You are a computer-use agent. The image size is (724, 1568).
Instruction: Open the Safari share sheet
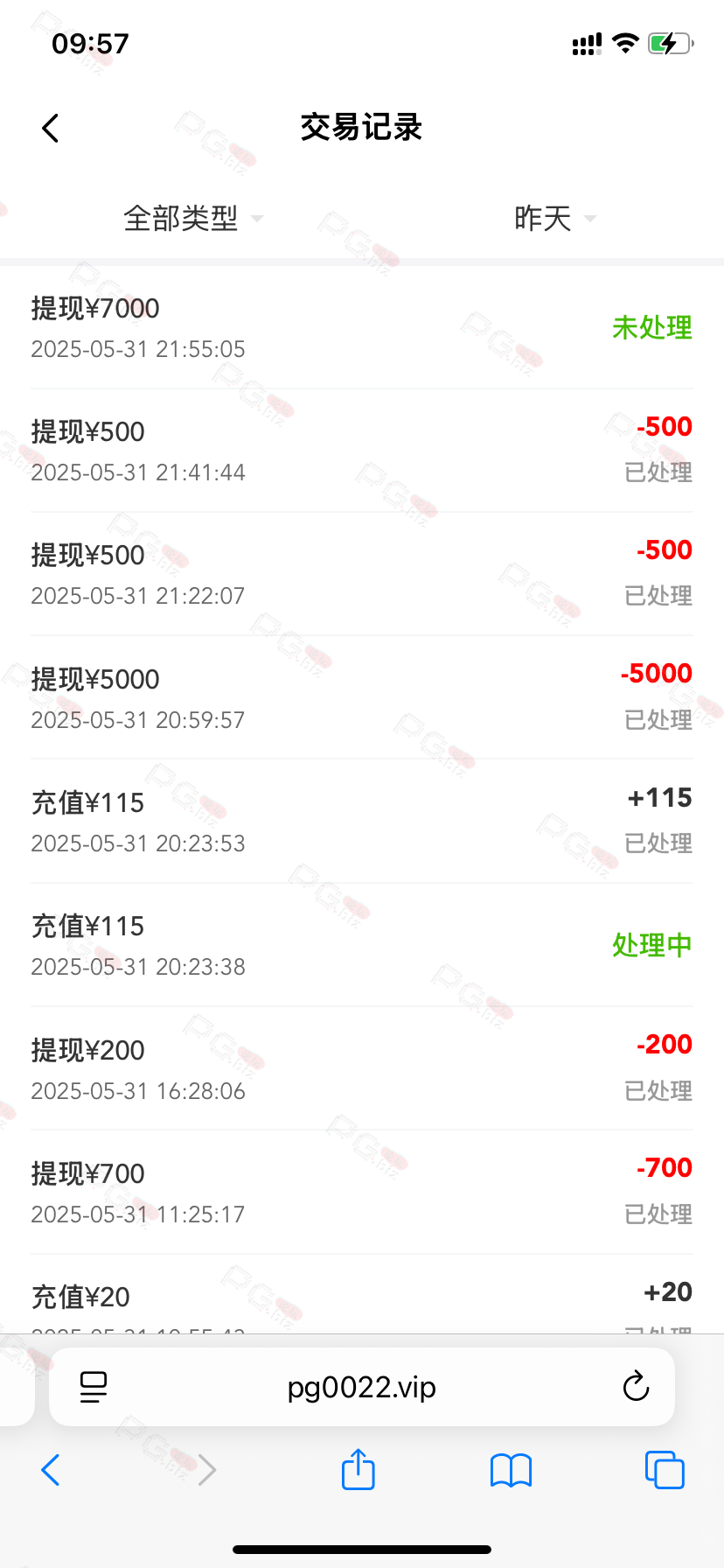click(x=359, y=1469)
